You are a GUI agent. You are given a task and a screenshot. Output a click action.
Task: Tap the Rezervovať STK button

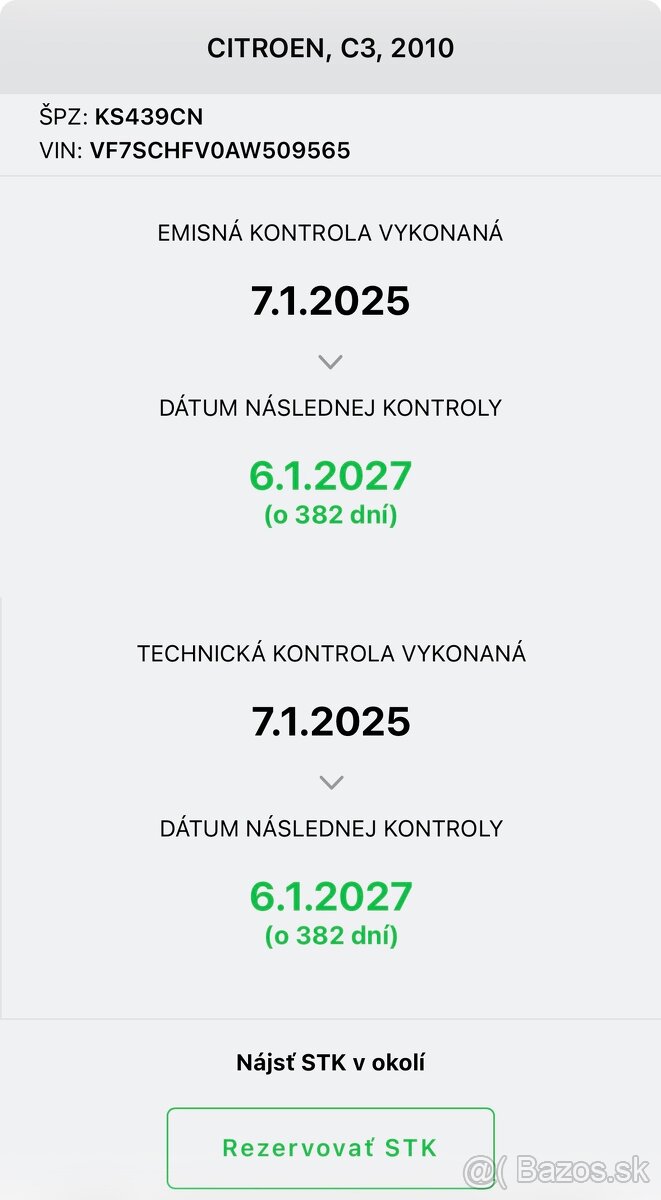(x=330, y=1147)
